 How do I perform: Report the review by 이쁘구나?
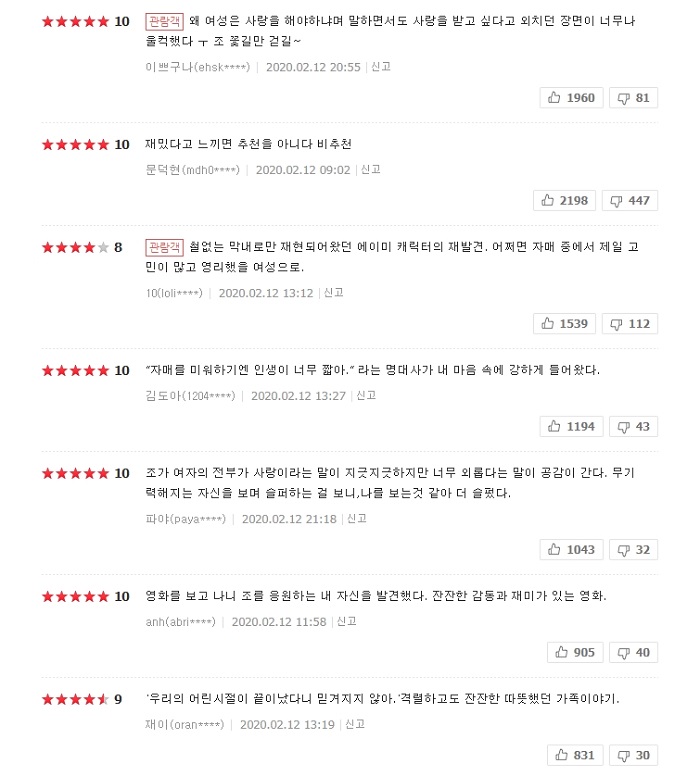pos(381,67)
